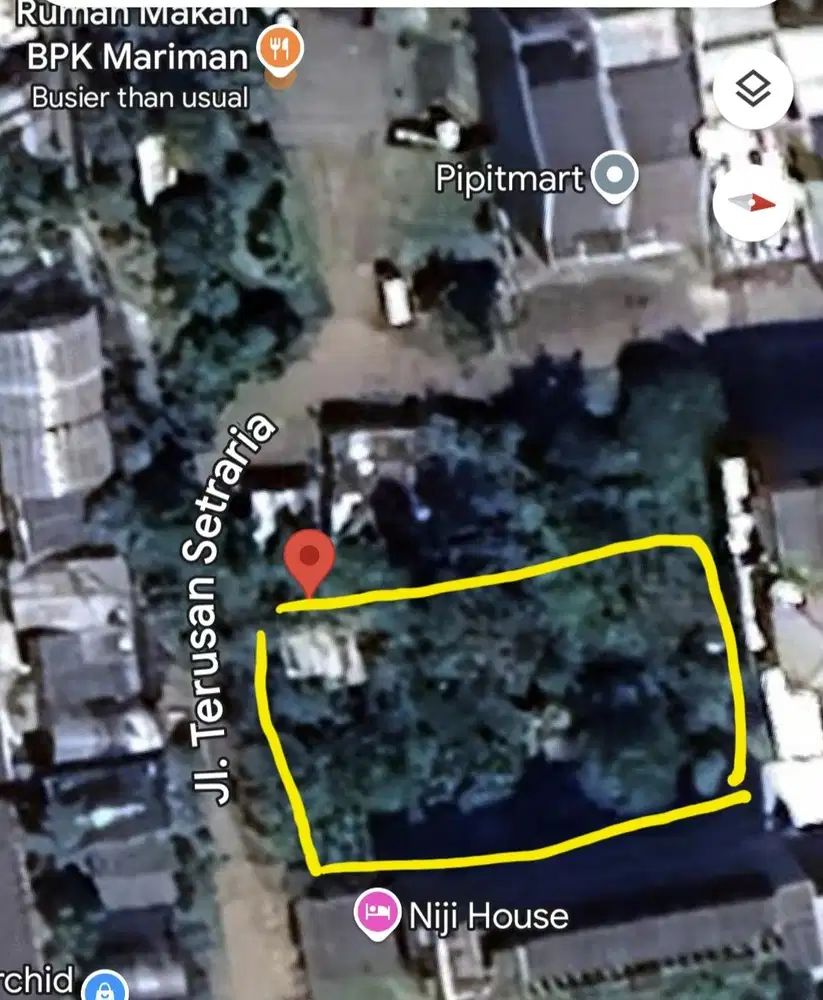
Task: Tap the compass to reorient the map
Action: [754, 203]
